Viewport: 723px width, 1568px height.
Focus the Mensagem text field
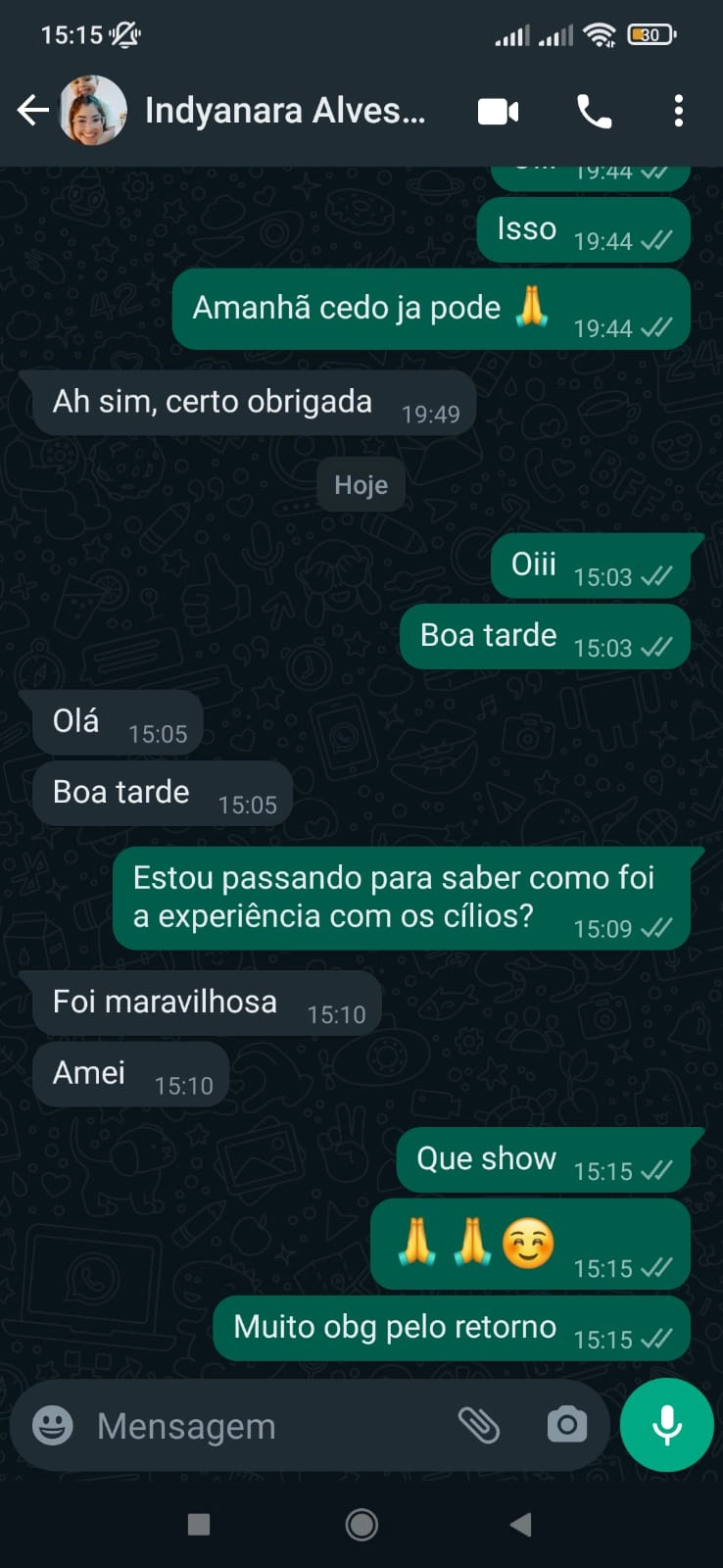[x=265, y=1426]
